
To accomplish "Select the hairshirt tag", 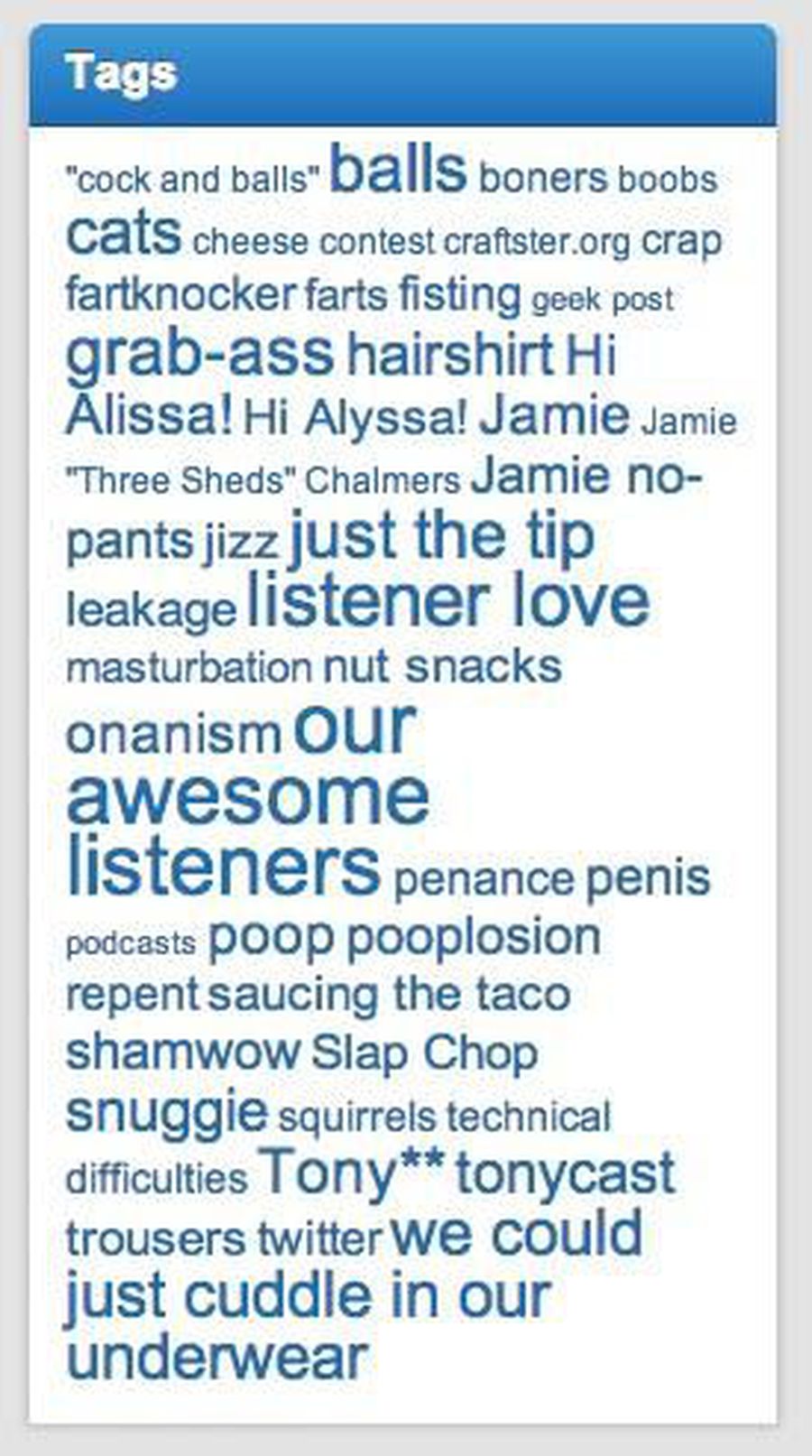I will coord(450,354).
